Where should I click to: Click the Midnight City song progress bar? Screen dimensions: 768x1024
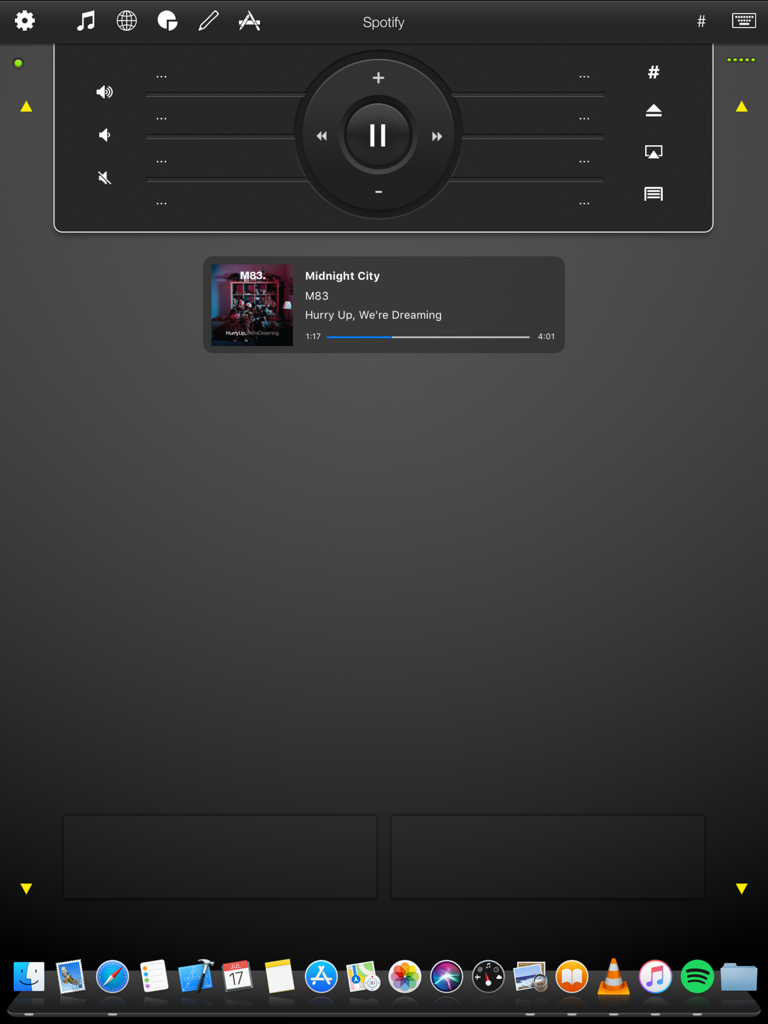427,337
